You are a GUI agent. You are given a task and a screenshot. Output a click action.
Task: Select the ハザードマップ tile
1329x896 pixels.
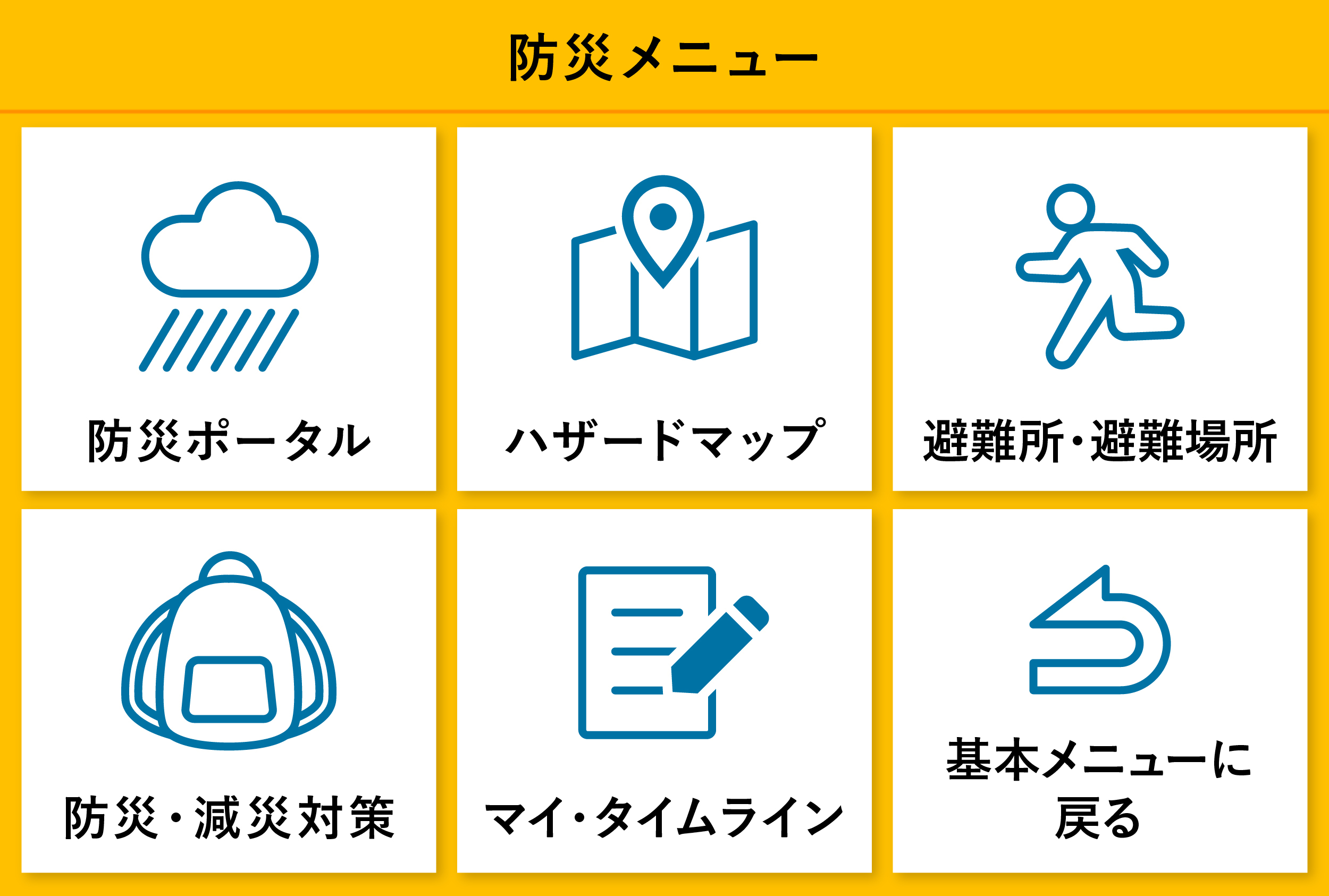pos(664,309)
